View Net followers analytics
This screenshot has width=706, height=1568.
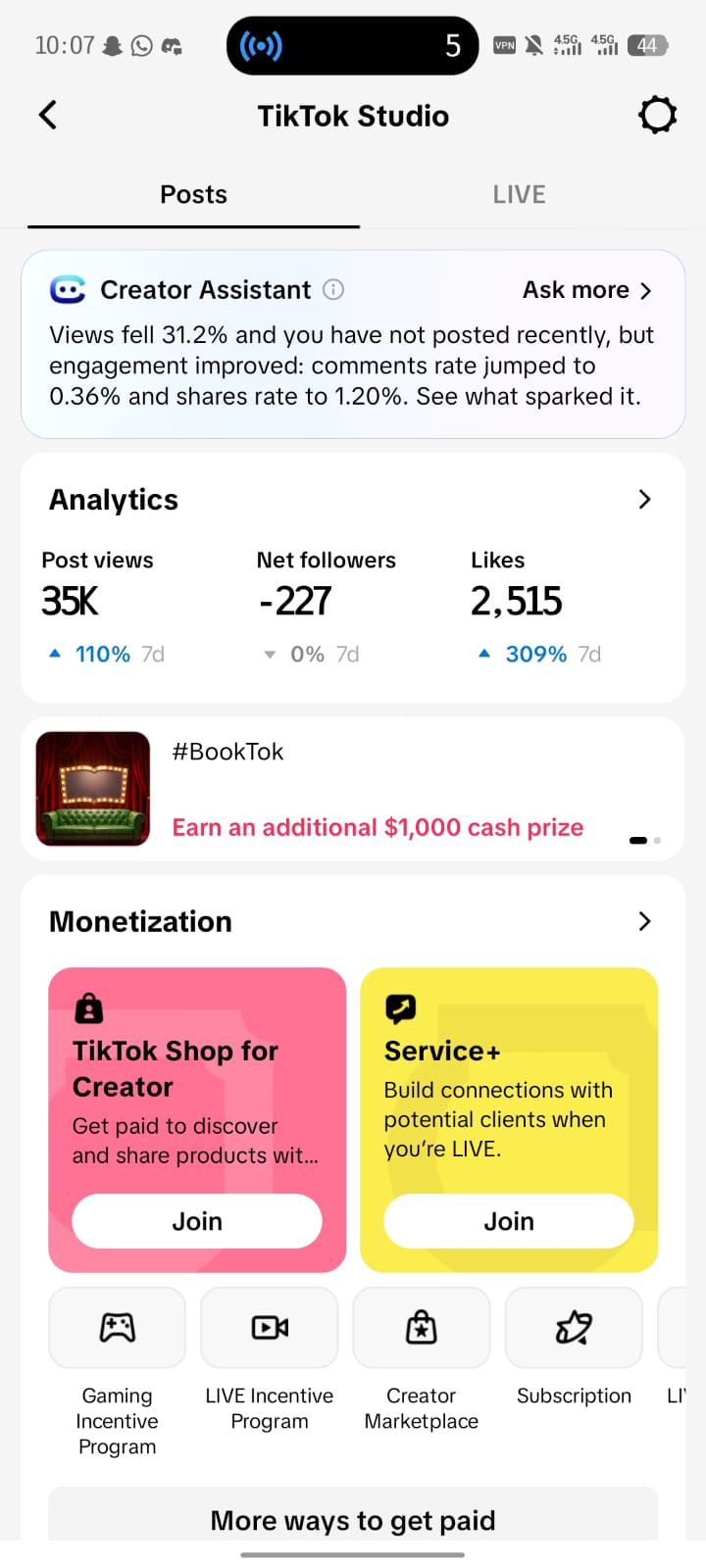327,608
